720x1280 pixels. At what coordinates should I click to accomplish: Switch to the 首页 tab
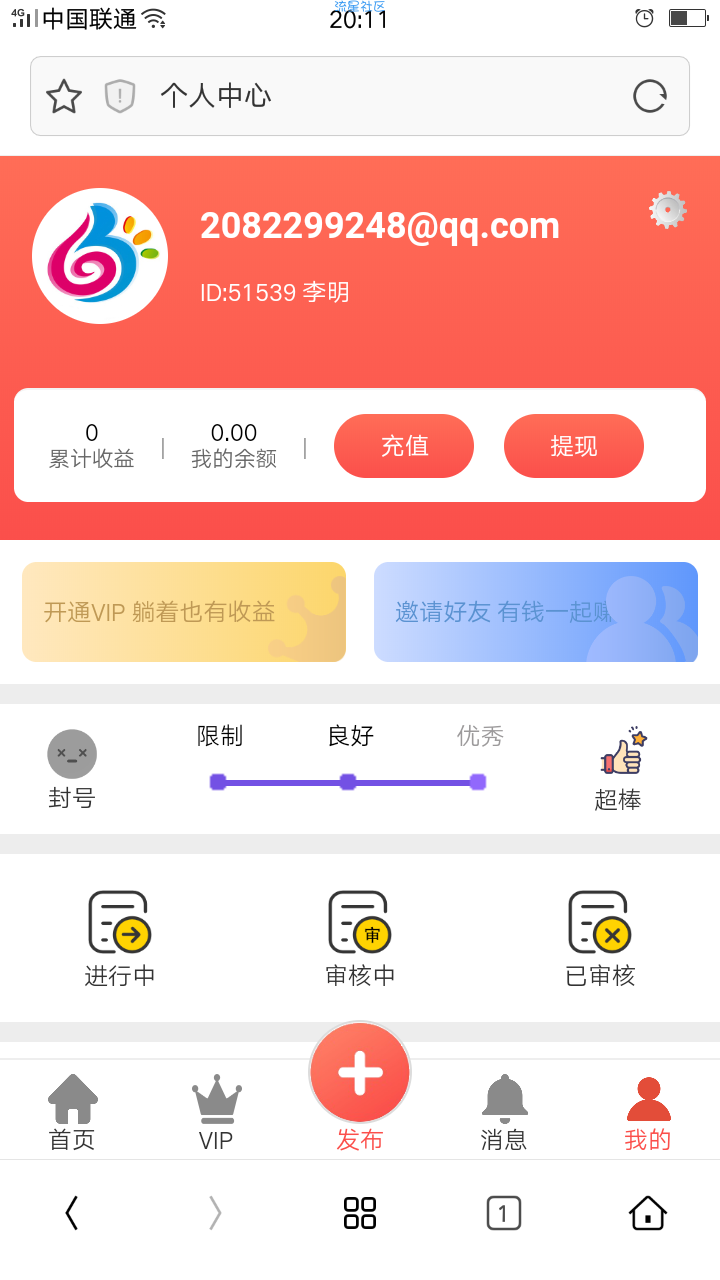pyautogui.click(x=72, y=1112)
